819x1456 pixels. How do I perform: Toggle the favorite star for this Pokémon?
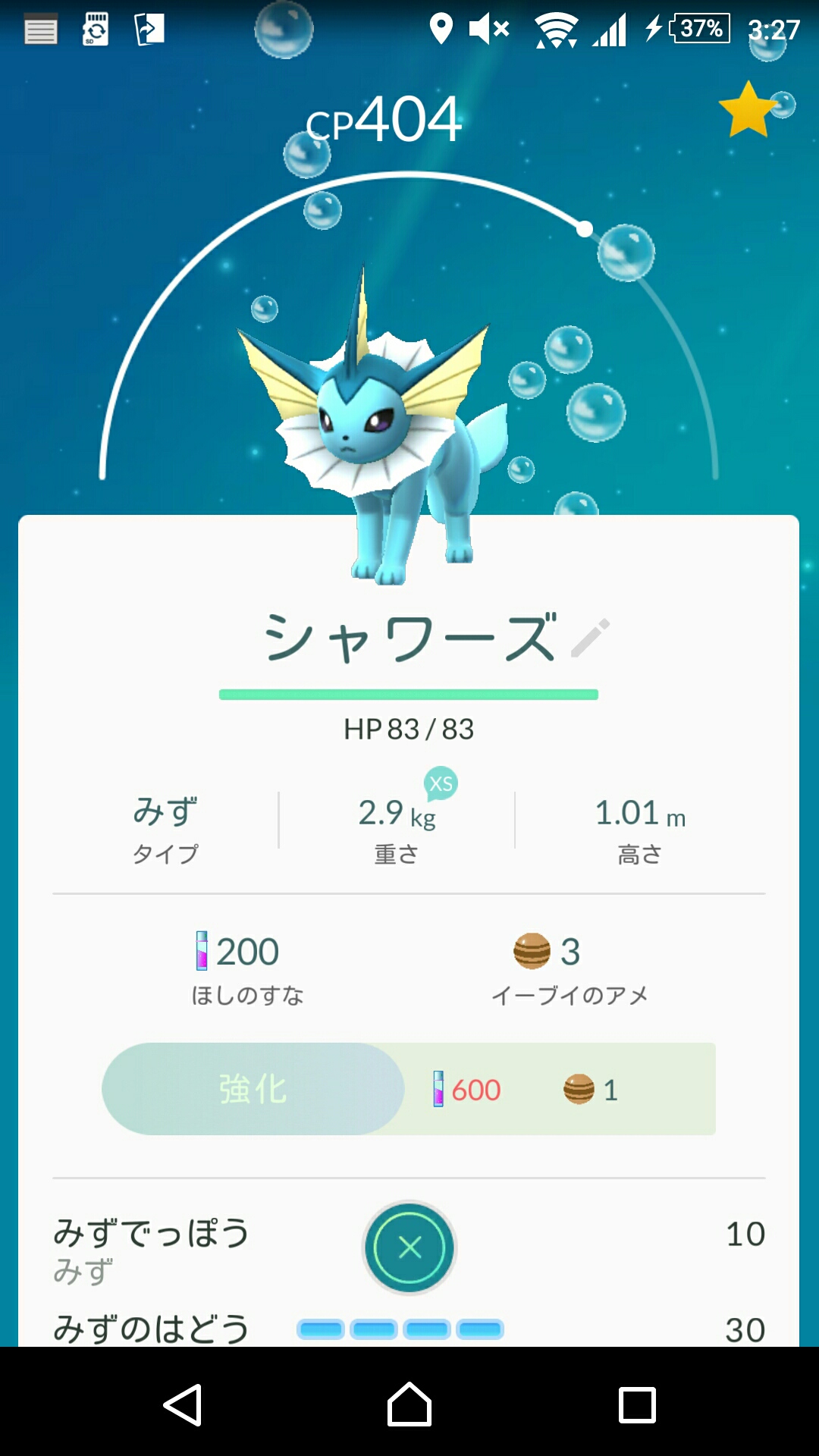(748, 110)
